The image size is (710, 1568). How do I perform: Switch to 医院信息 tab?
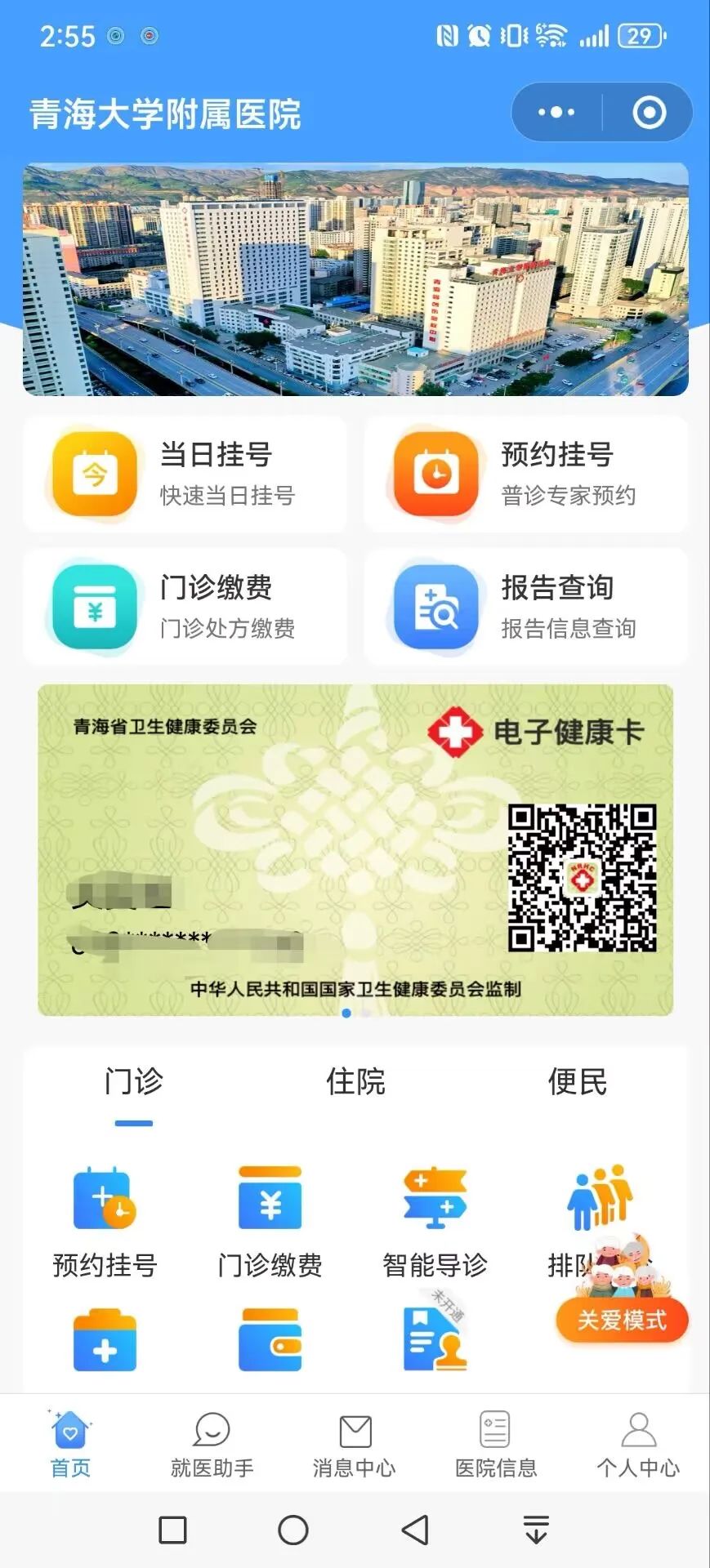coord(495,1444)
